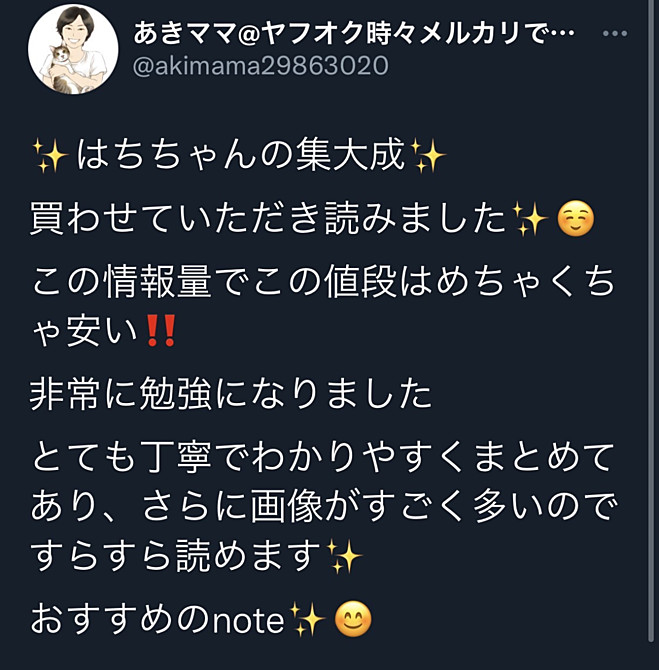
Task: Open the @akimama29863020 profile
Action: [261, 67]
